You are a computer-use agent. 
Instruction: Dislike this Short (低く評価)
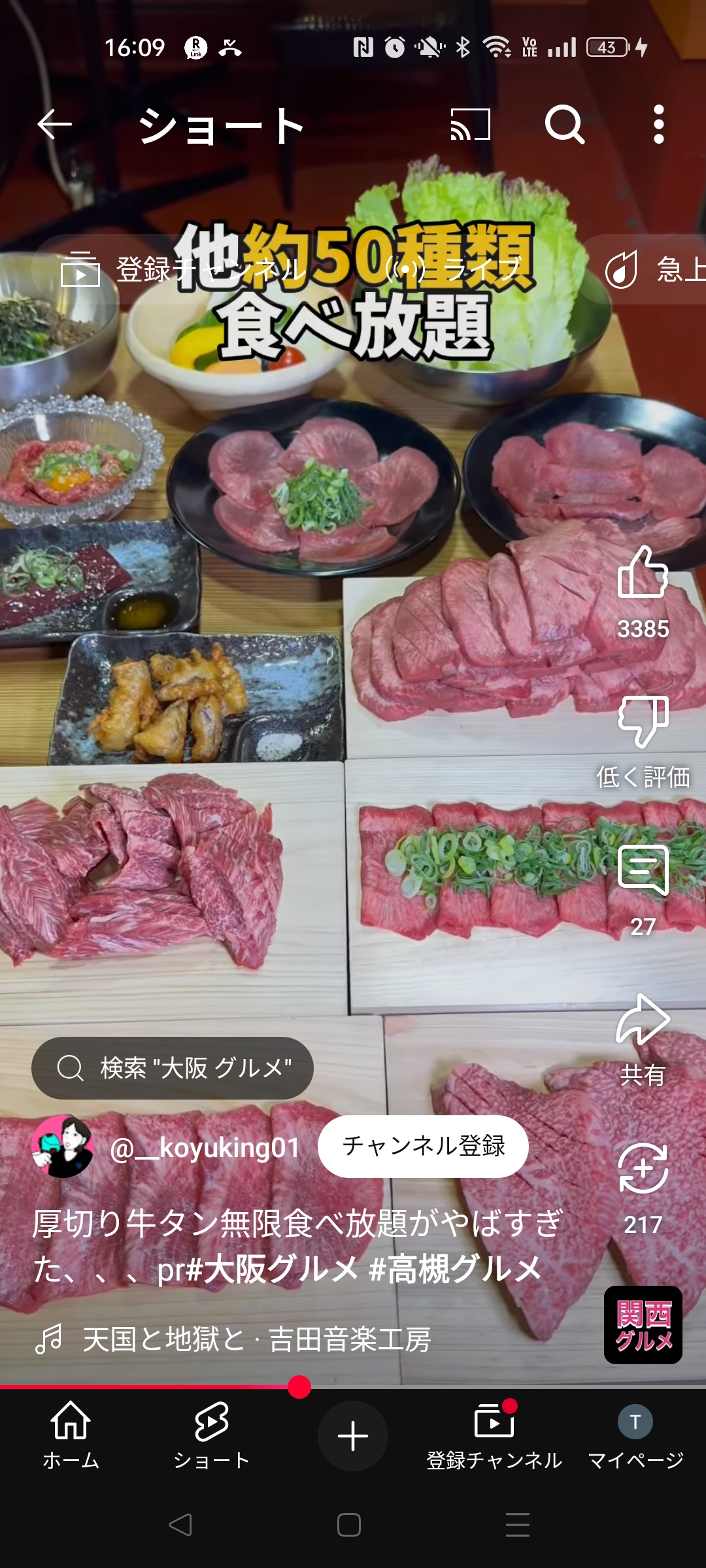coord(643,722)
